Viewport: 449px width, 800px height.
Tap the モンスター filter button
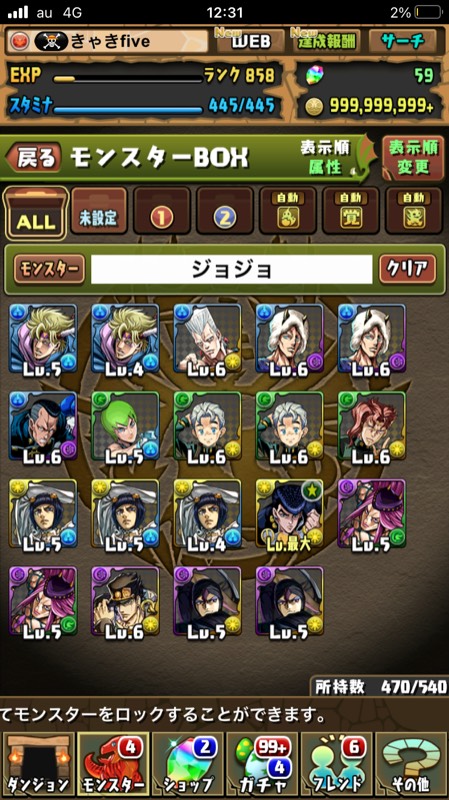[49, 269]
